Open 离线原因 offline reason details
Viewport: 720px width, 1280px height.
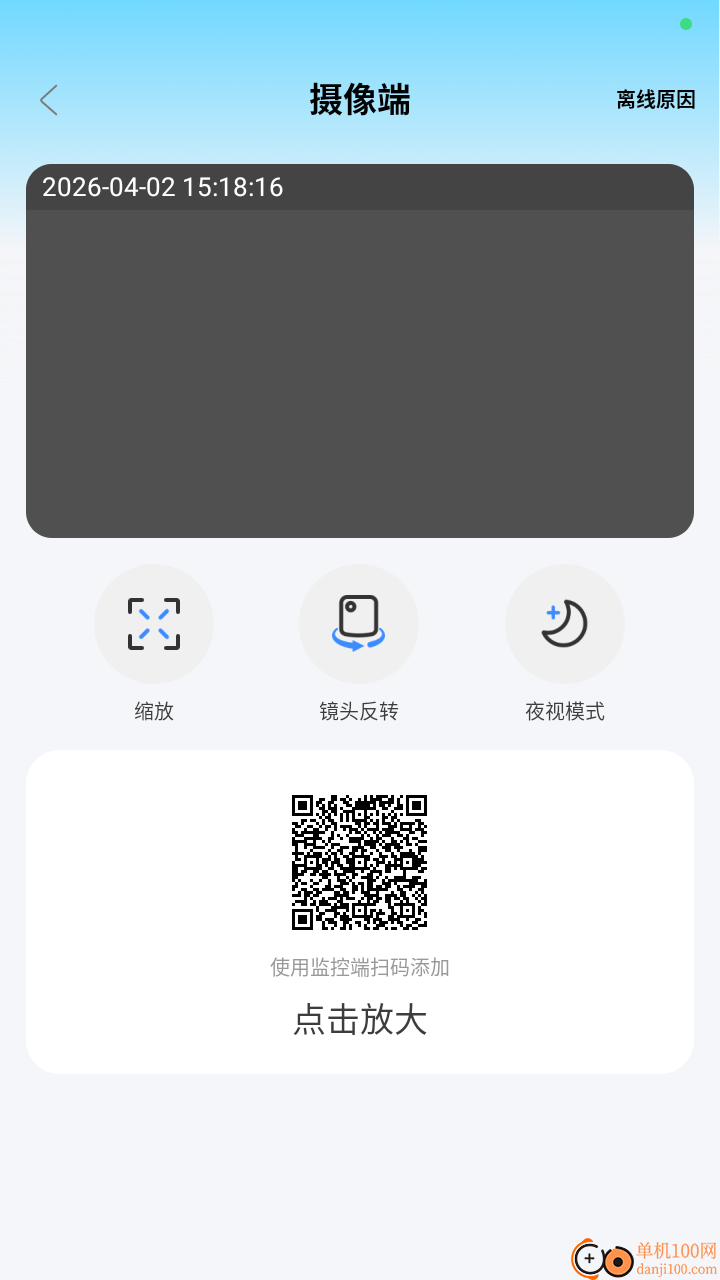click(x=655, y=97)
